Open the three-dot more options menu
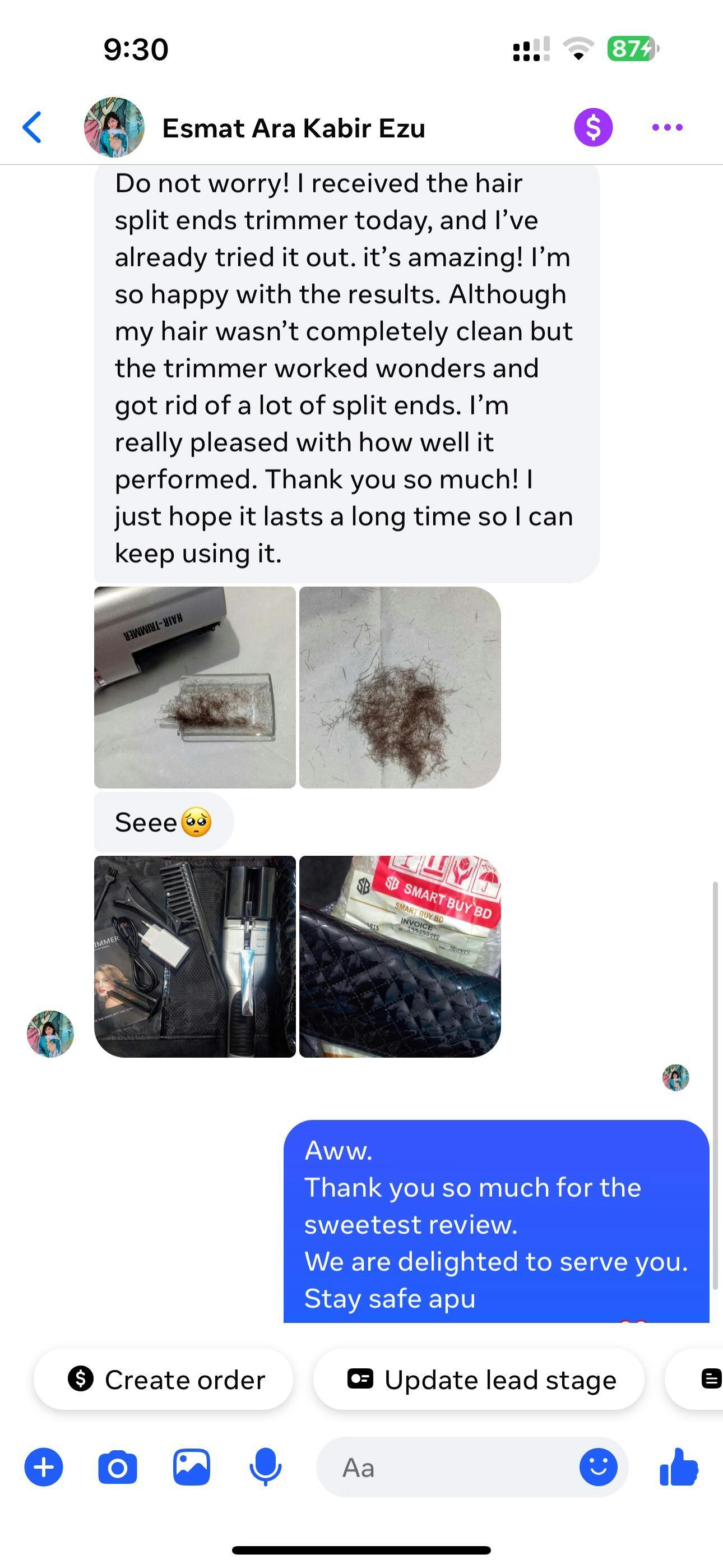The image size is (723, 1568). [x=667, y=127]
